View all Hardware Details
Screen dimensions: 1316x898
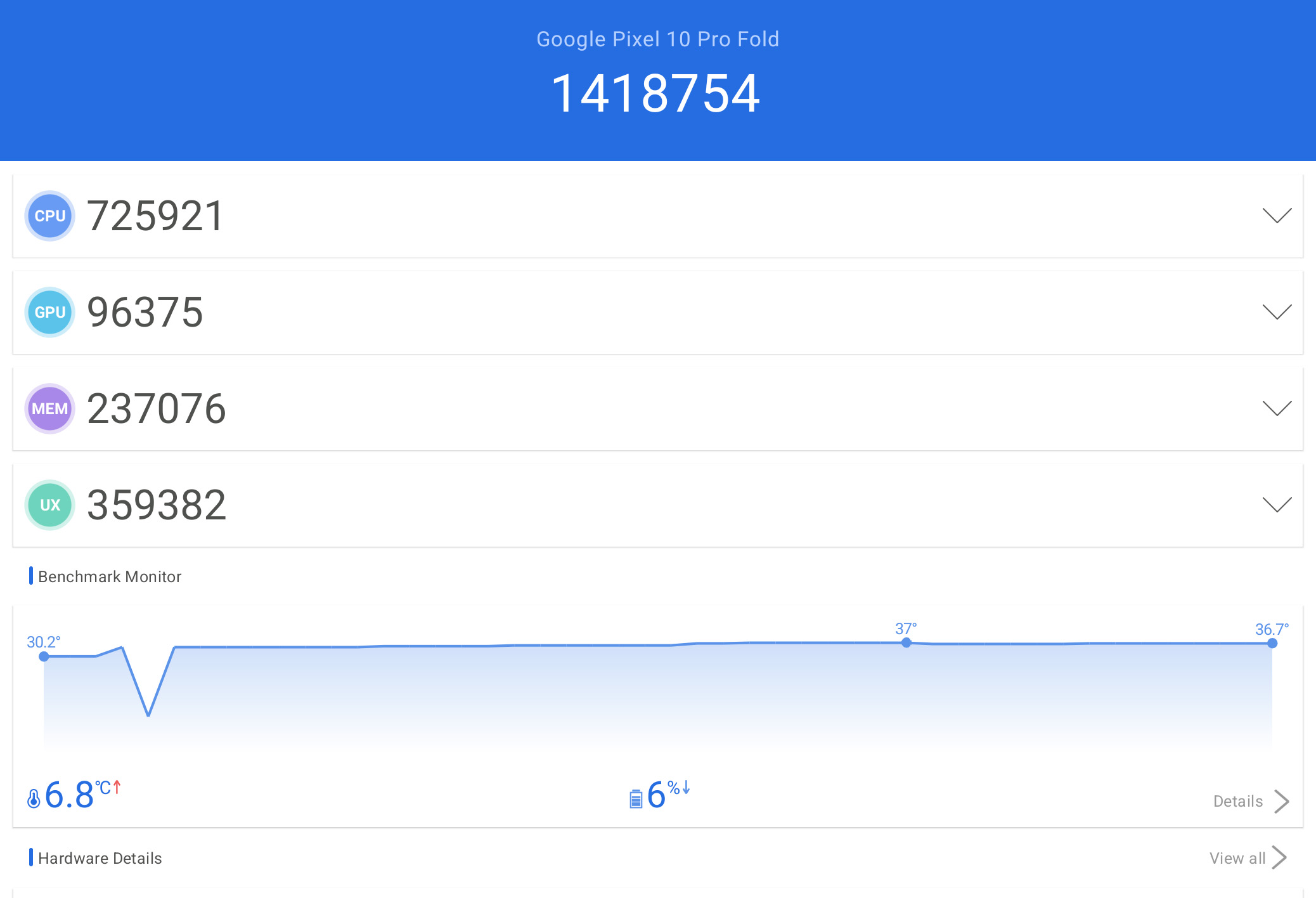click(1247, 858)
